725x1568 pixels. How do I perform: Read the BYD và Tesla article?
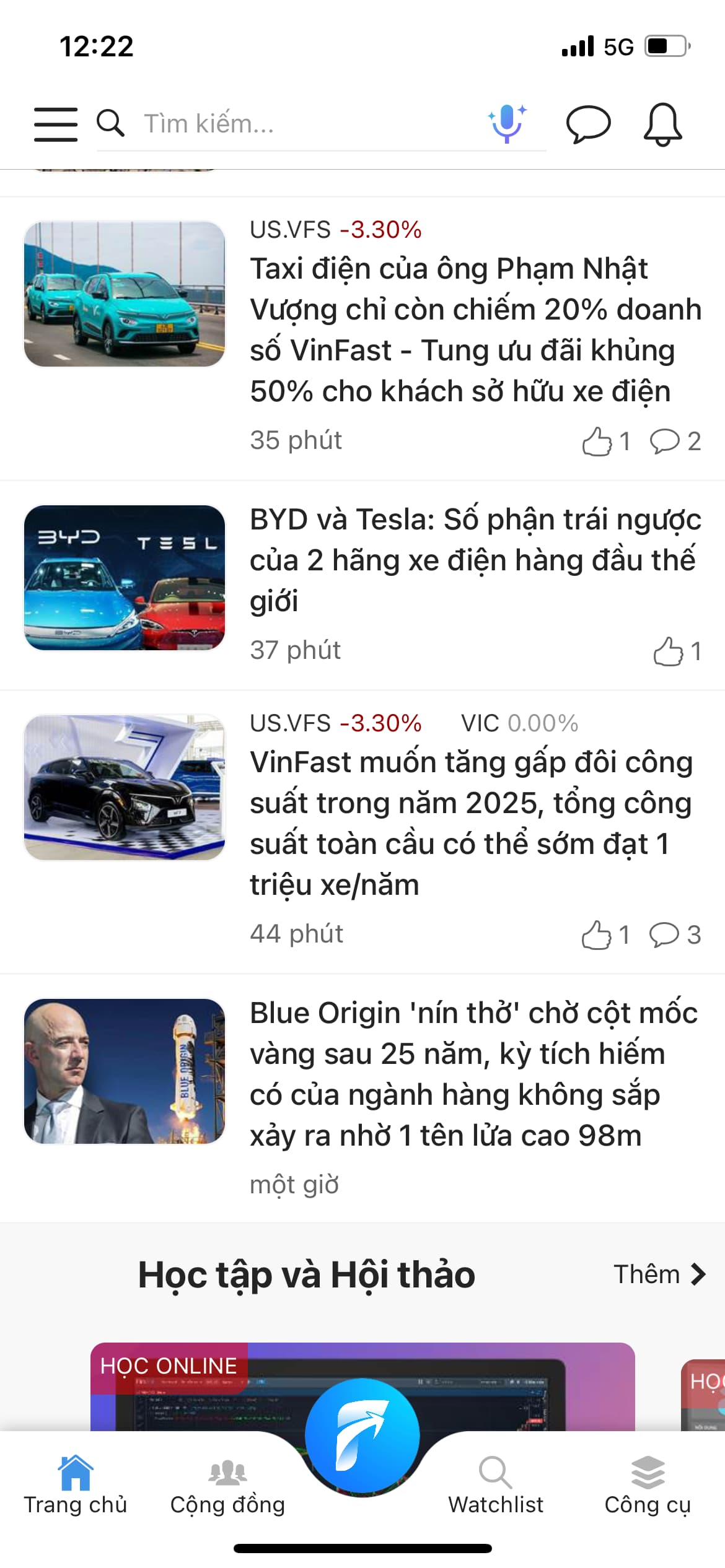[475, 560]
